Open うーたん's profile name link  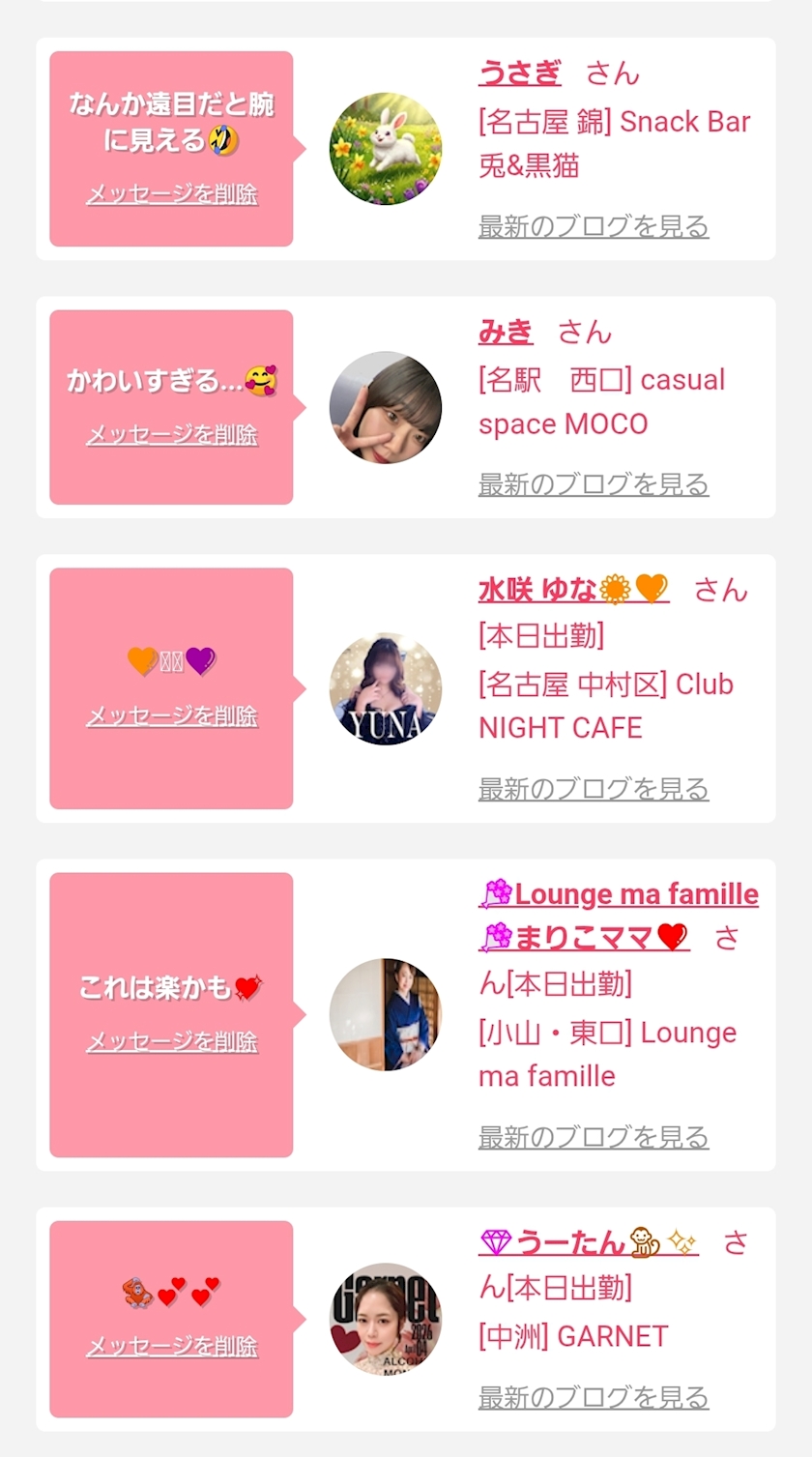[588, 1242]
